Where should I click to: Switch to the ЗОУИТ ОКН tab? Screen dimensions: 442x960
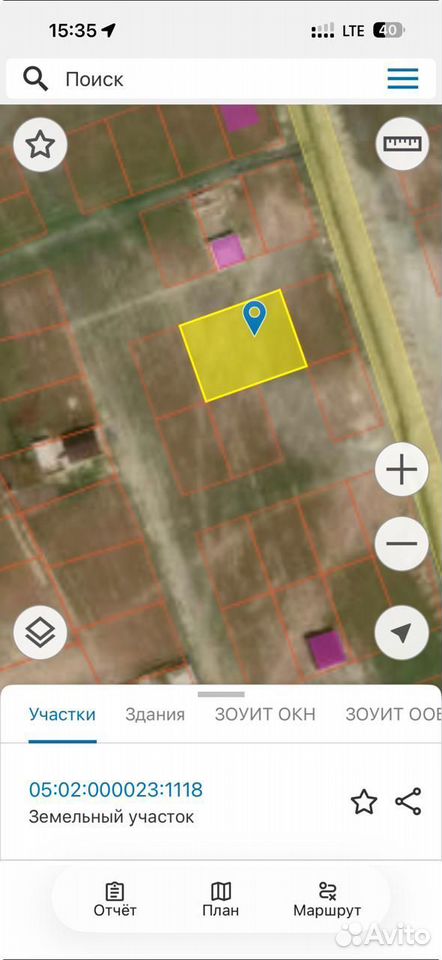pos(265,714)
